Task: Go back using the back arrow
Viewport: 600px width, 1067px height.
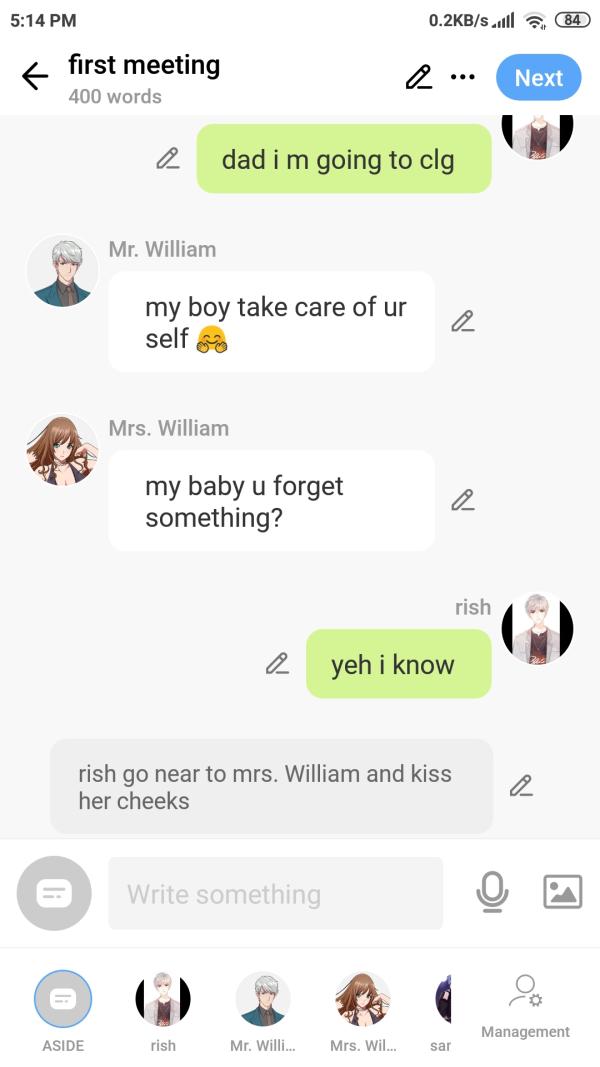Action: click(35, 77)
